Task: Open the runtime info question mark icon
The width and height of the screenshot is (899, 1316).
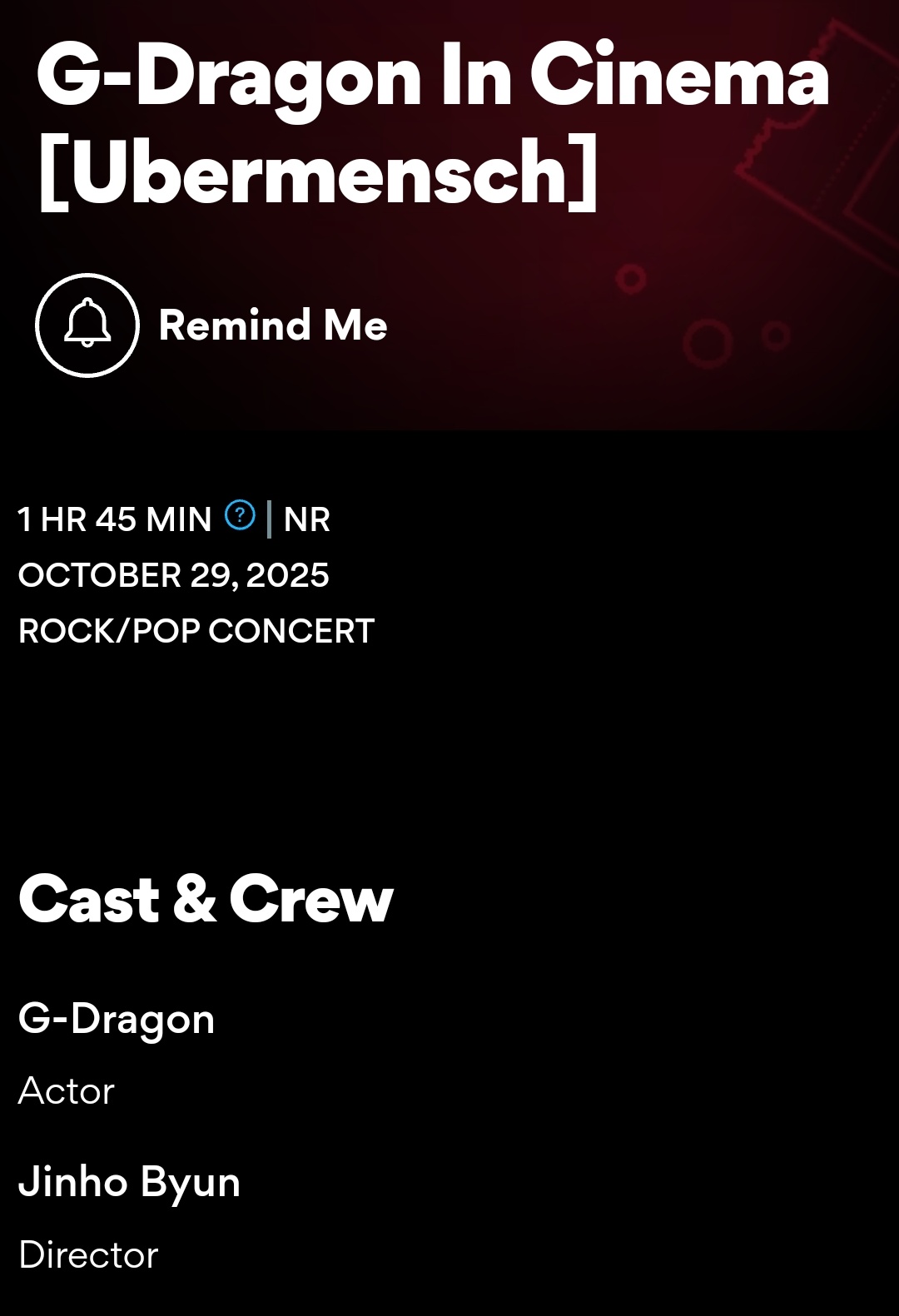Action: 240,515
